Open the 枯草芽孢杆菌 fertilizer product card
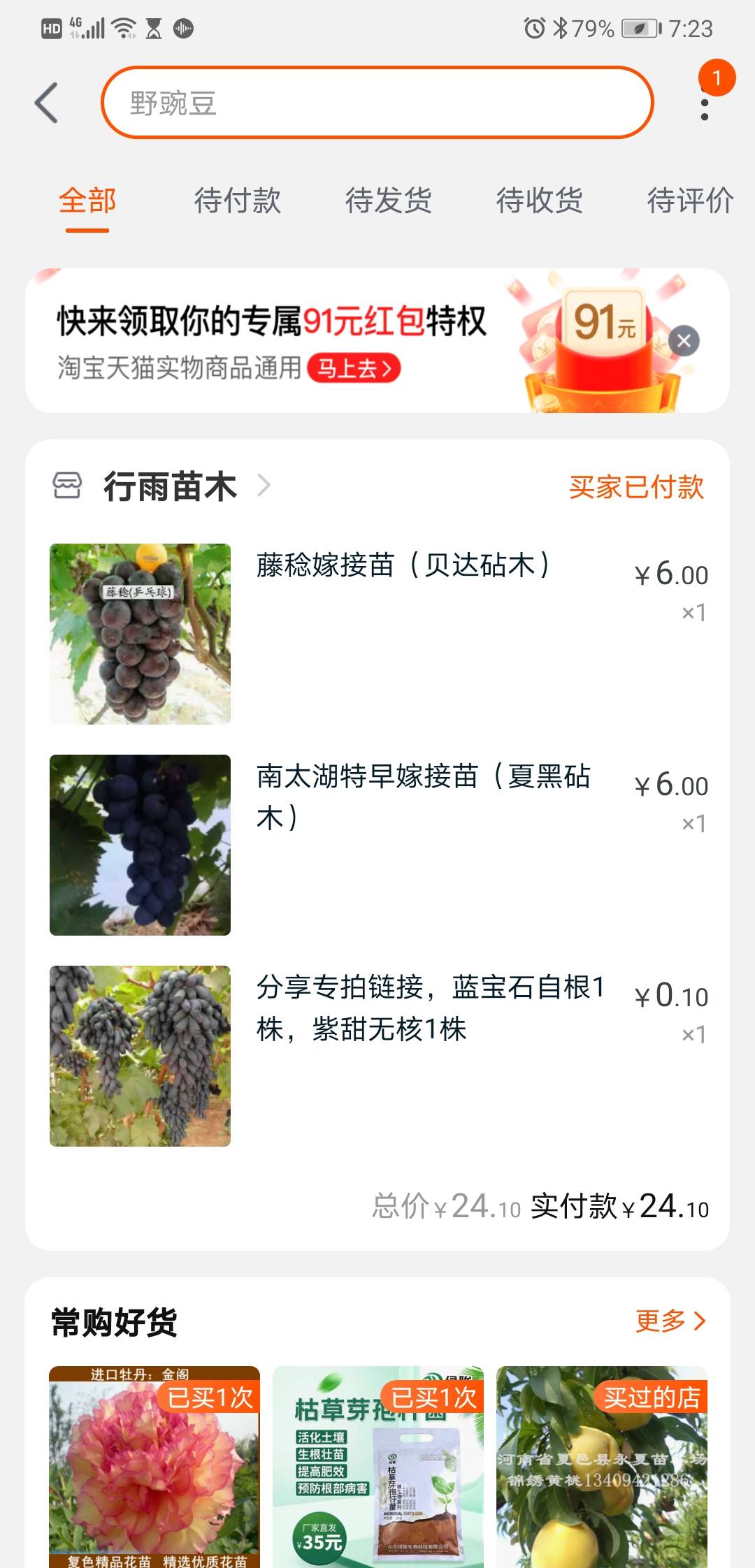The image size is (755, 1568). (x=378, y=1466)
